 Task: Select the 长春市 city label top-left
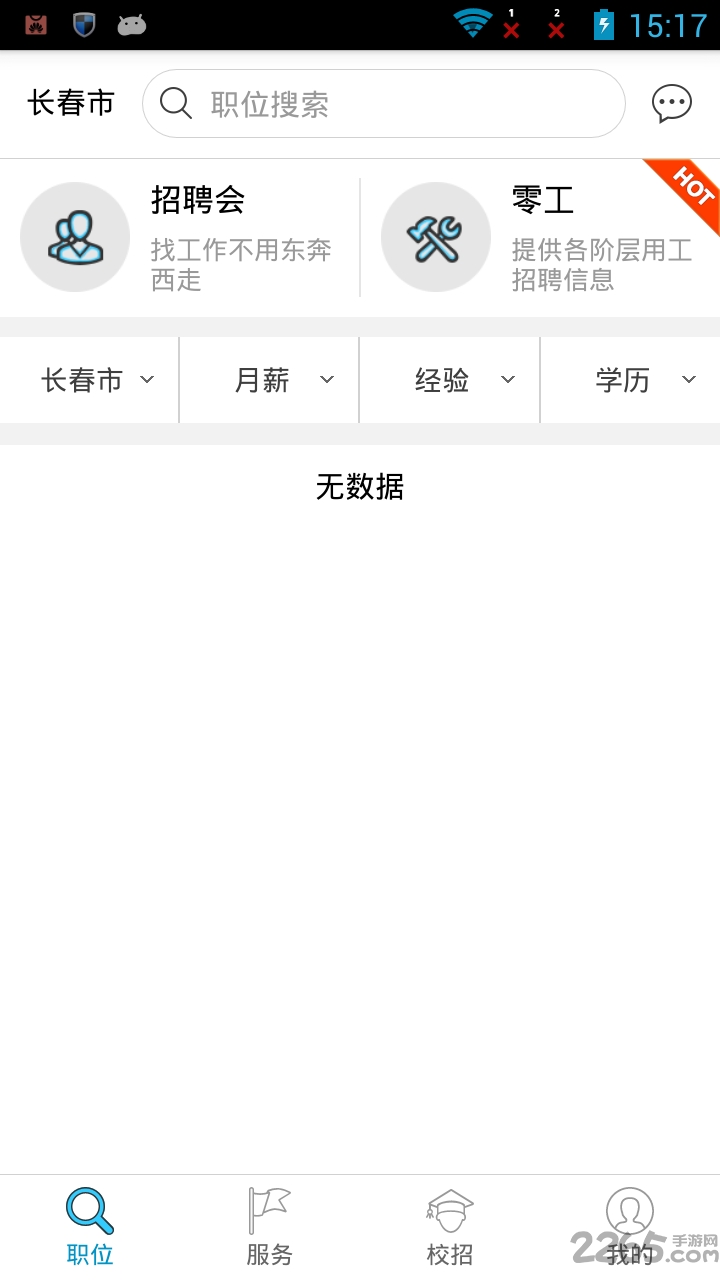pos(70,103)
